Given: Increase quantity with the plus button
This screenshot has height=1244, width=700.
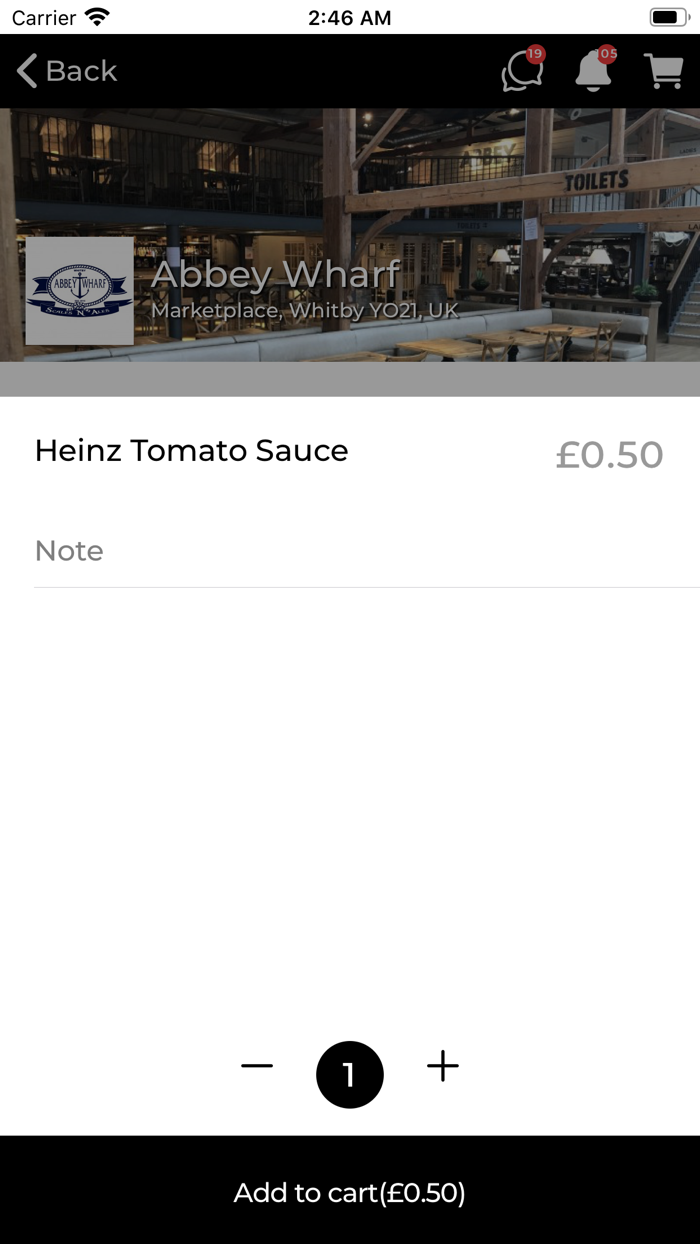Looking at the screenshot, I should click(443, 1066).
